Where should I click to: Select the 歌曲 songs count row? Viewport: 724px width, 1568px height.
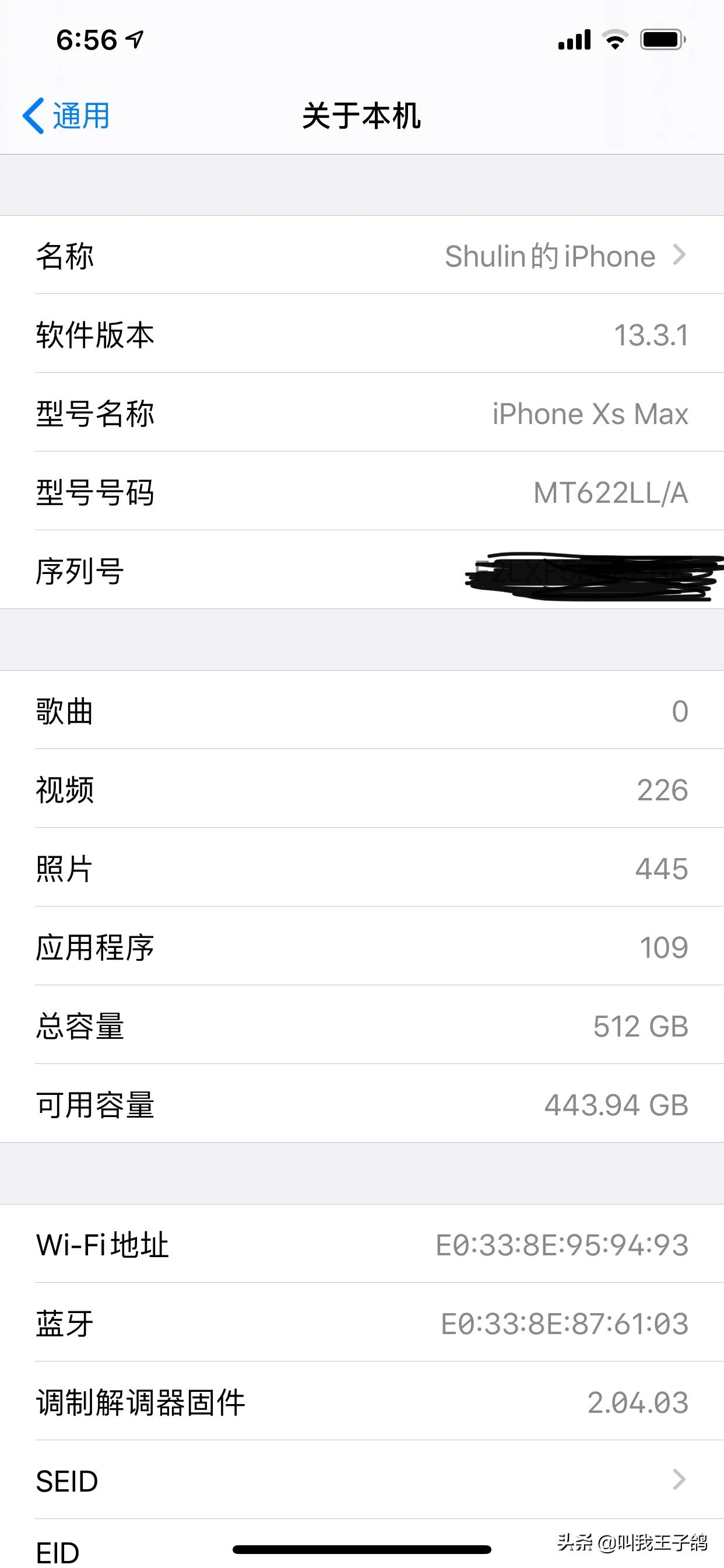362,712
